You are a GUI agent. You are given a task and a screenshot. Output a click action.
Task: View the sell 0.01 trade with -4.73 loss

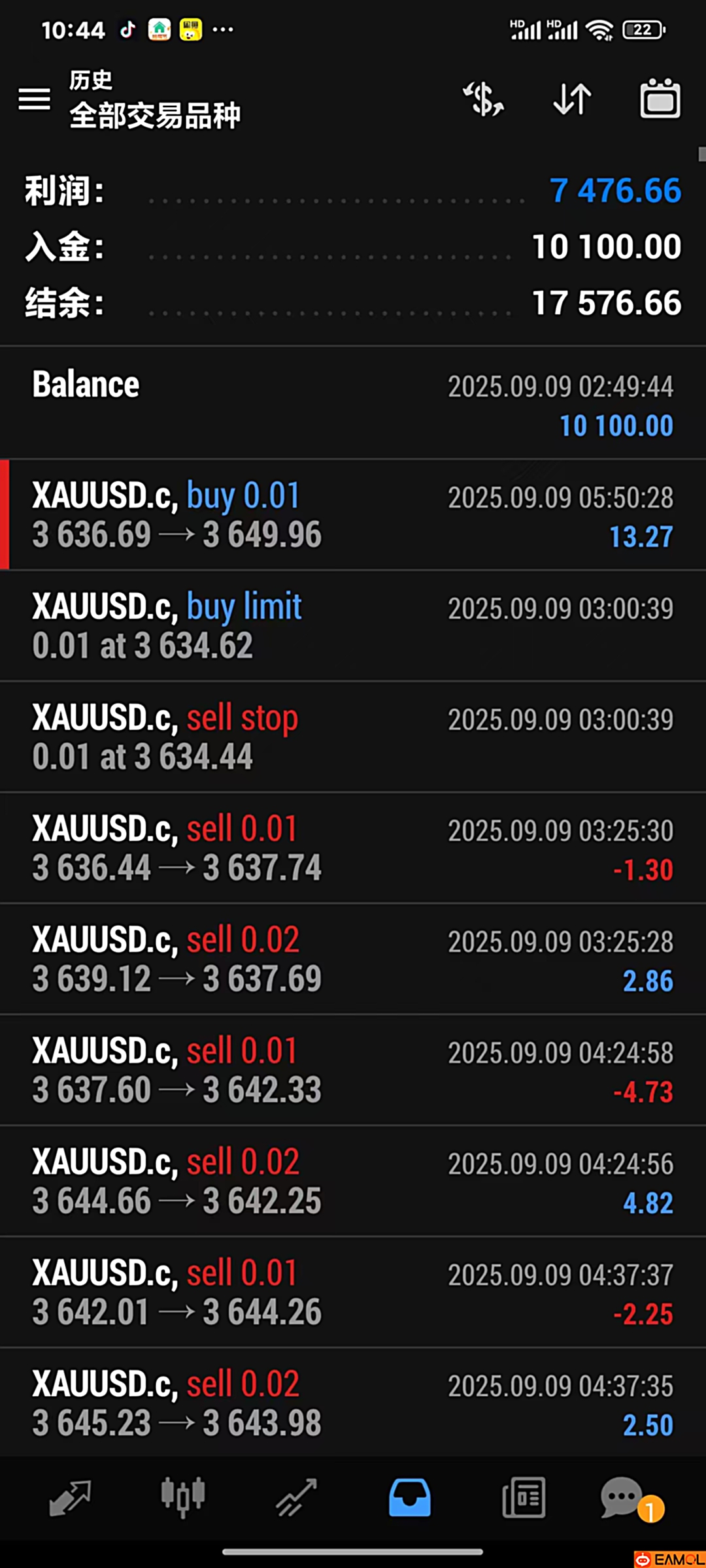pos(353,1070)
